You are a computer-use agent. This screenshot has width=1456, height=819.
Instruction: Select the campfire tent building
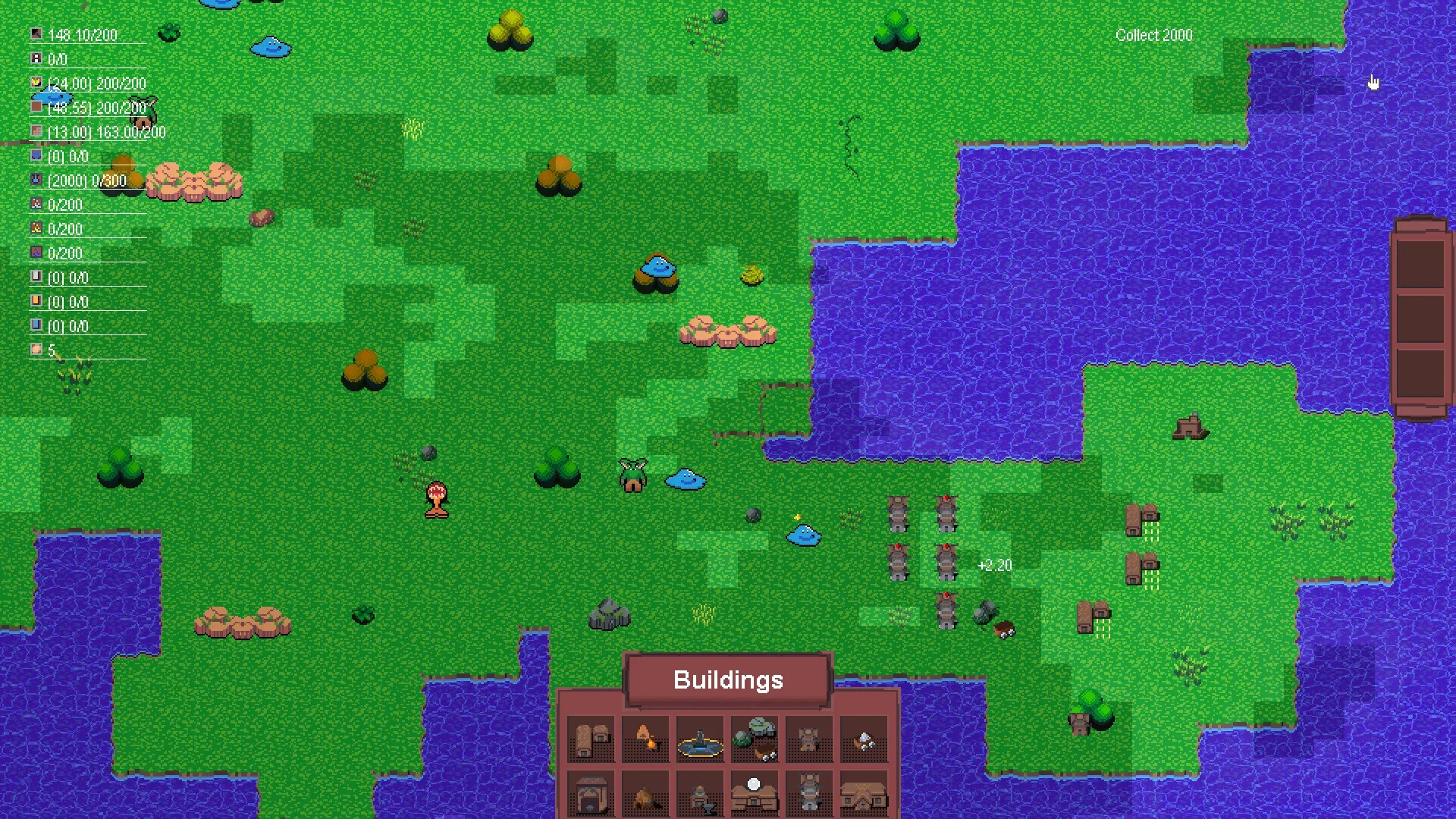click(645, 739)
